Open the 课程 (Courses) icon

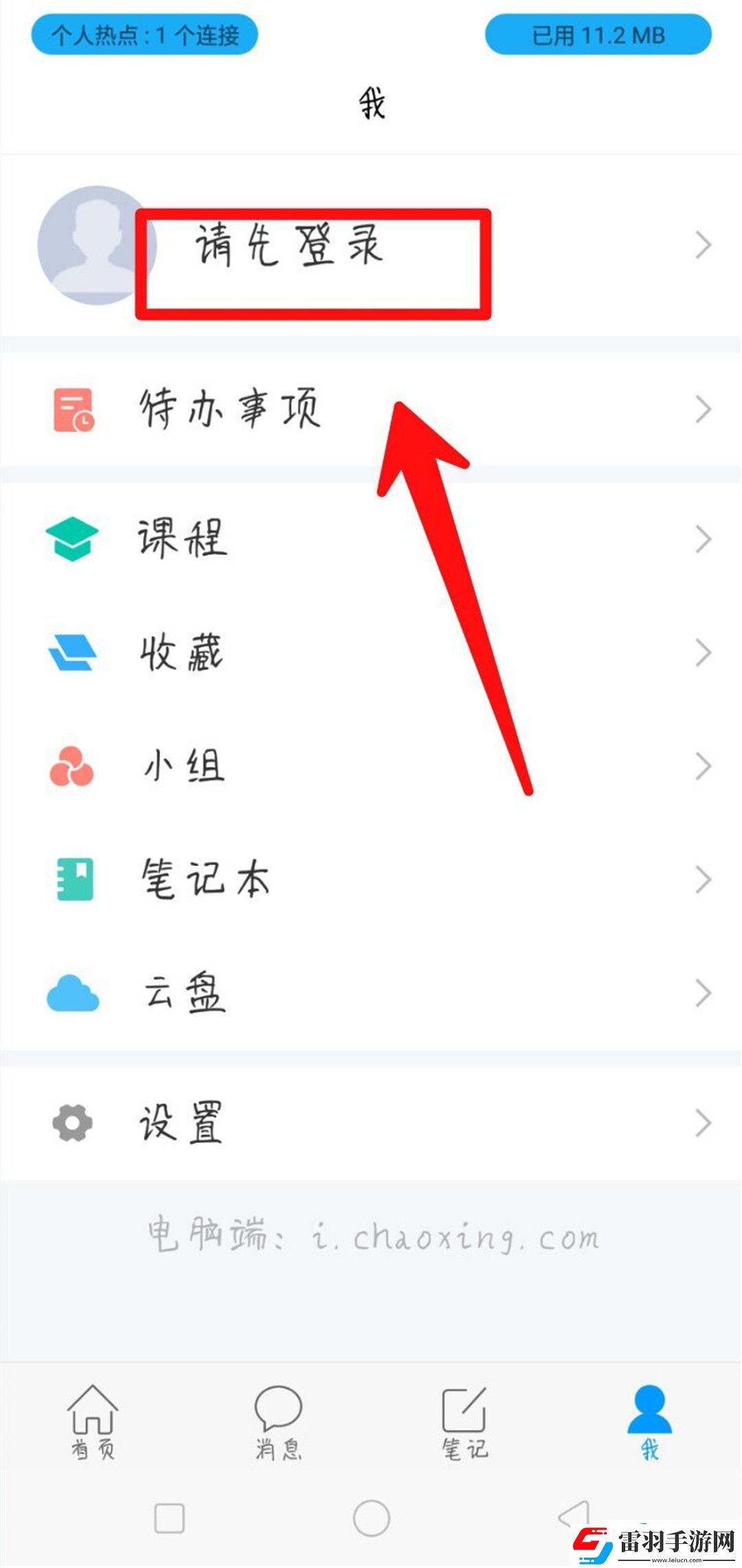coord(74,540)
